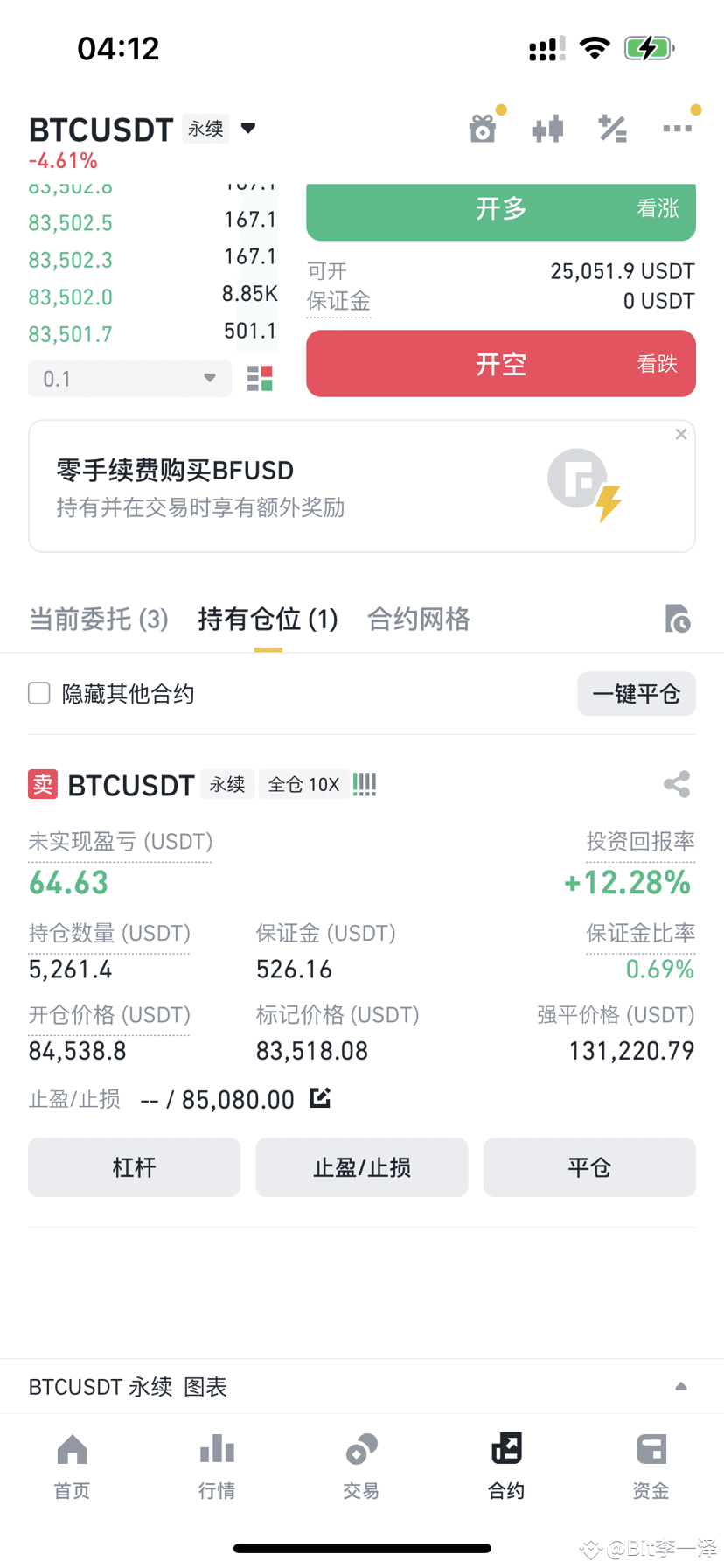Switch to the 合约网格 tab
Screen dimensions: 724x1568
pos(418,619)
